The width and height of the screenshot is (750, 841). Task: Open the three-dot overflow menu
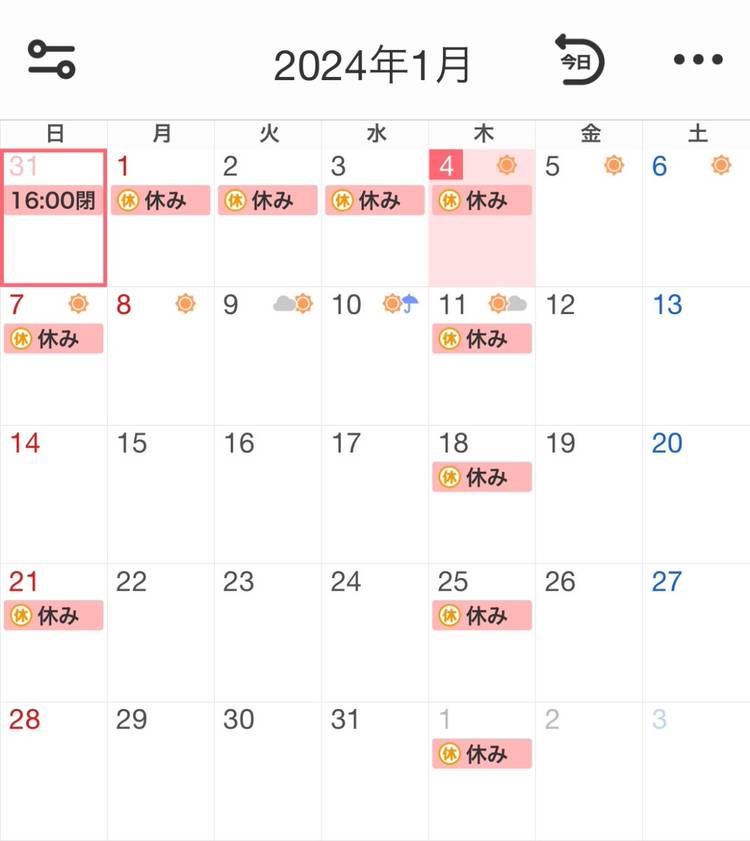(x=697, y=60)
